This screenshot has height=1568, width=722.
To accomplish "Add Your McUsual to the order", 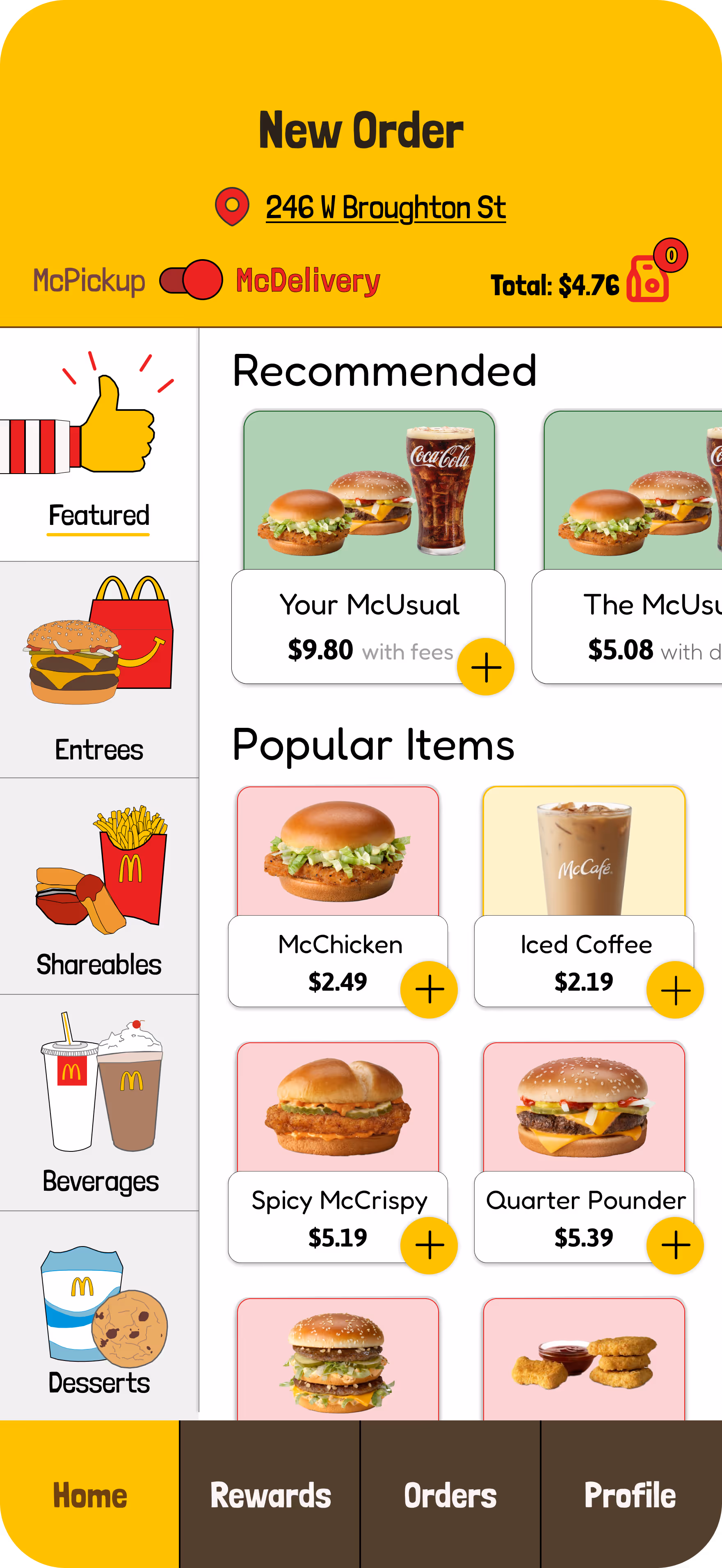I will pyautogui.click(x=485, y=667).
